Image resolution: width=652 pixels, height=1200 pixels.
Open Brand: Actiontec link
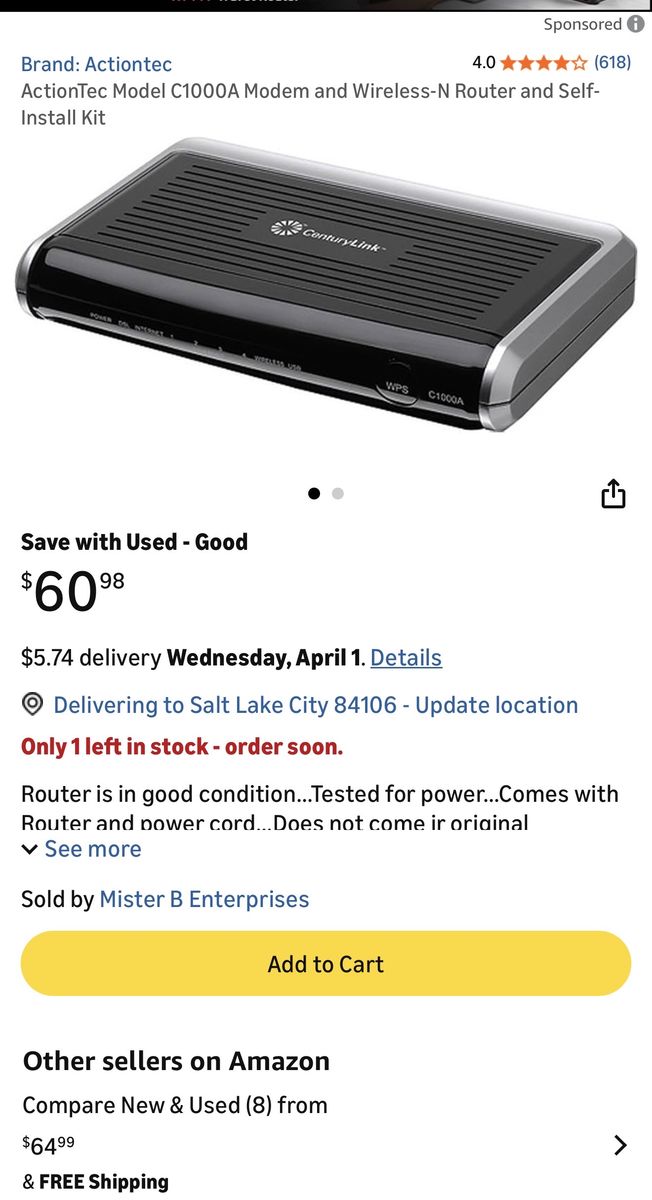click(96, 64)
